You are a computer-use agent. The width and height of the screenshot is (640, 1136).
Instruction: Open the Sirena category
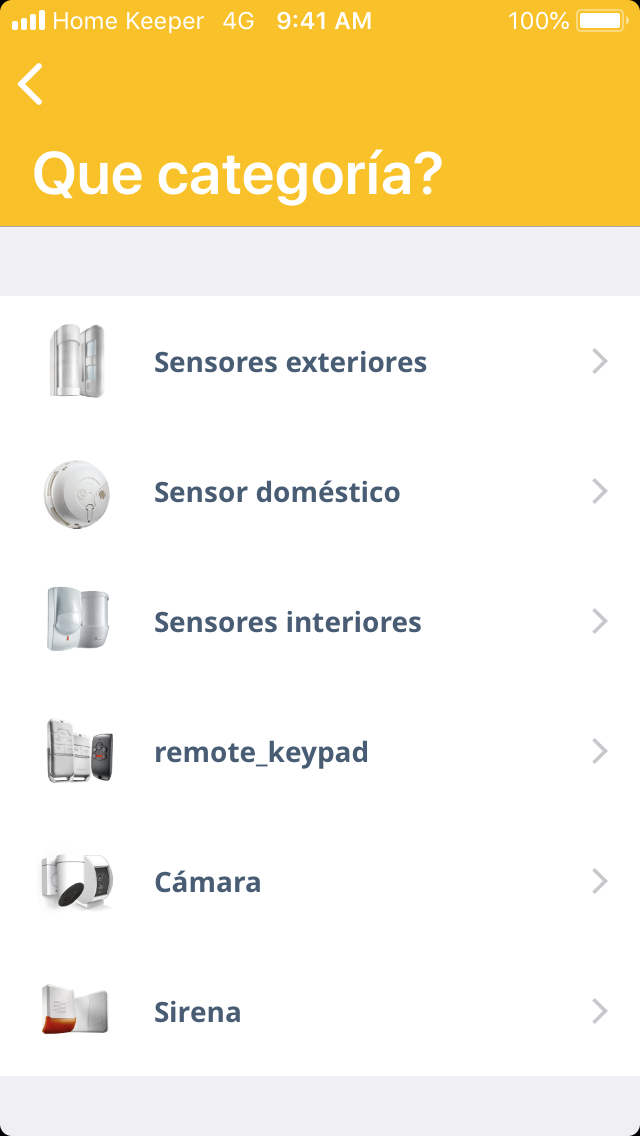tap(320, 1012)
